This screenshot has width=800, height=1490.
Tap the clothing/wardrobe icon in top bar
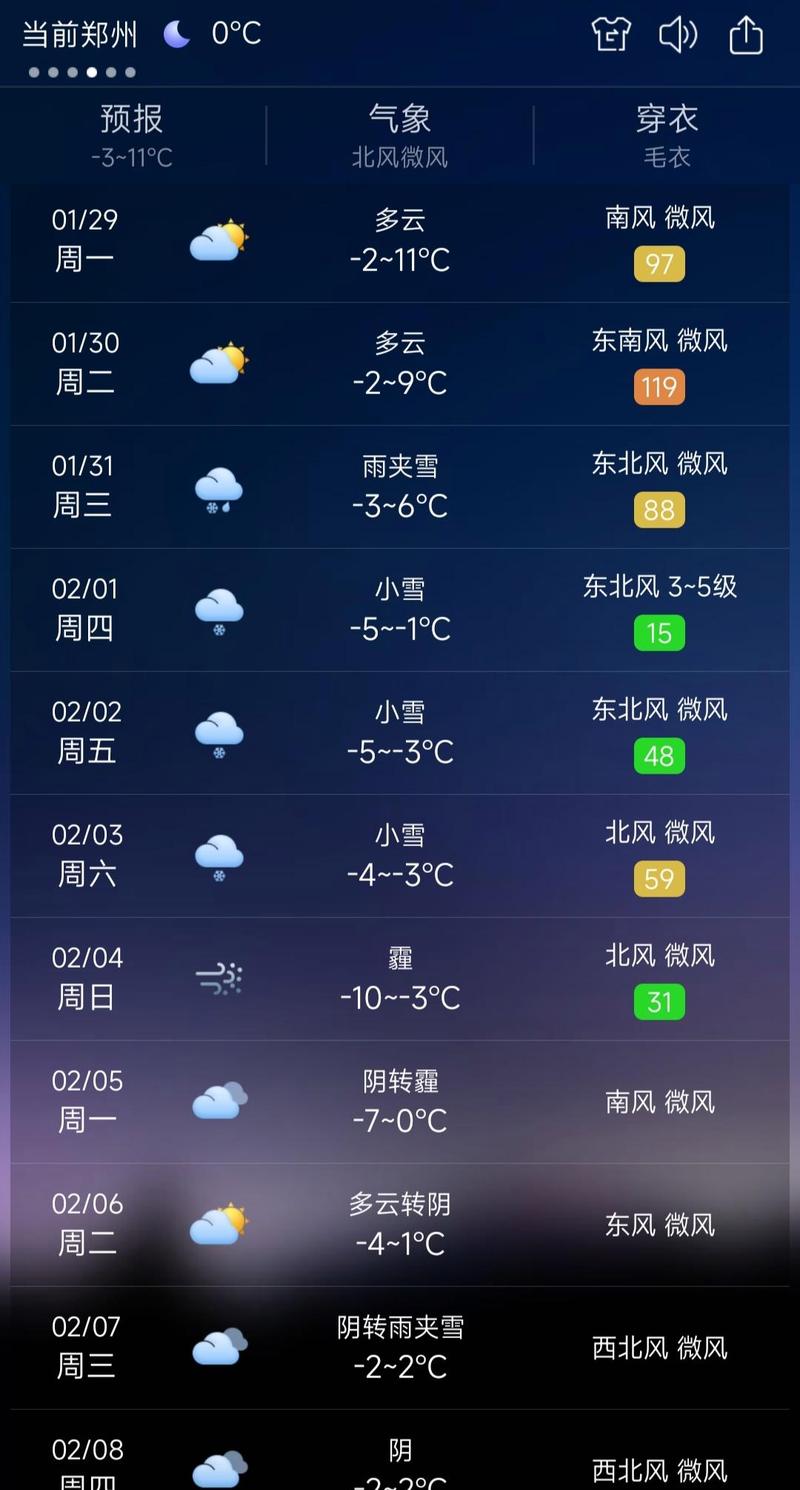[610, 35]
